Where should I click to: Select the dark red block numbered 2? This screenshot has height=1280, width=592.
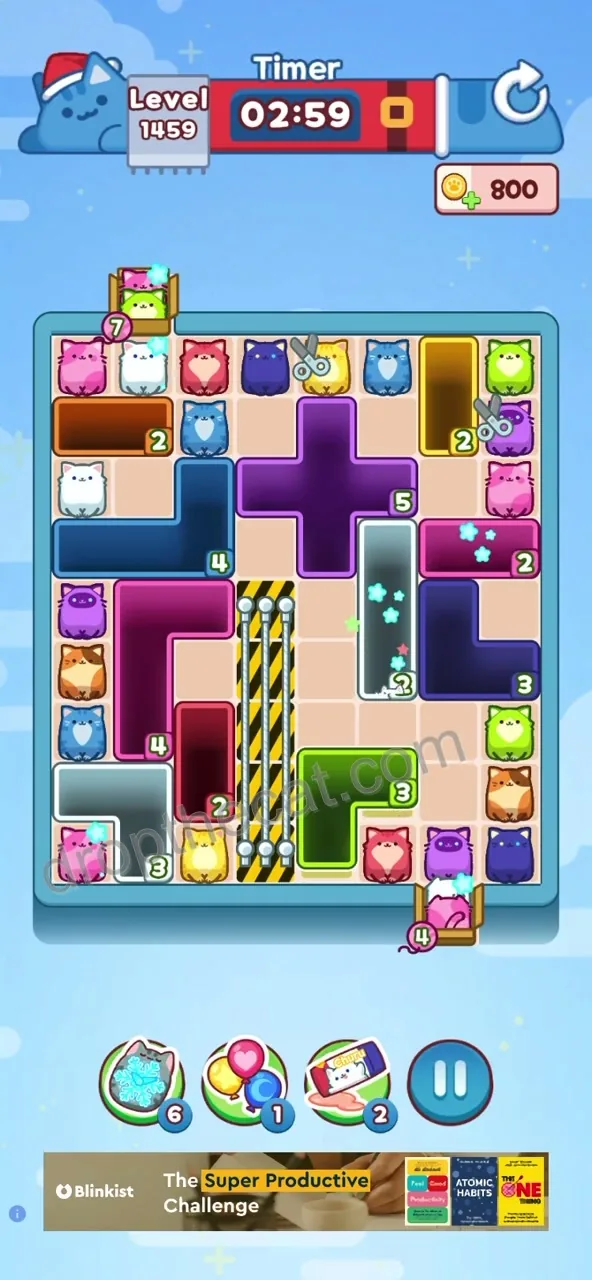tap(205, 761)
